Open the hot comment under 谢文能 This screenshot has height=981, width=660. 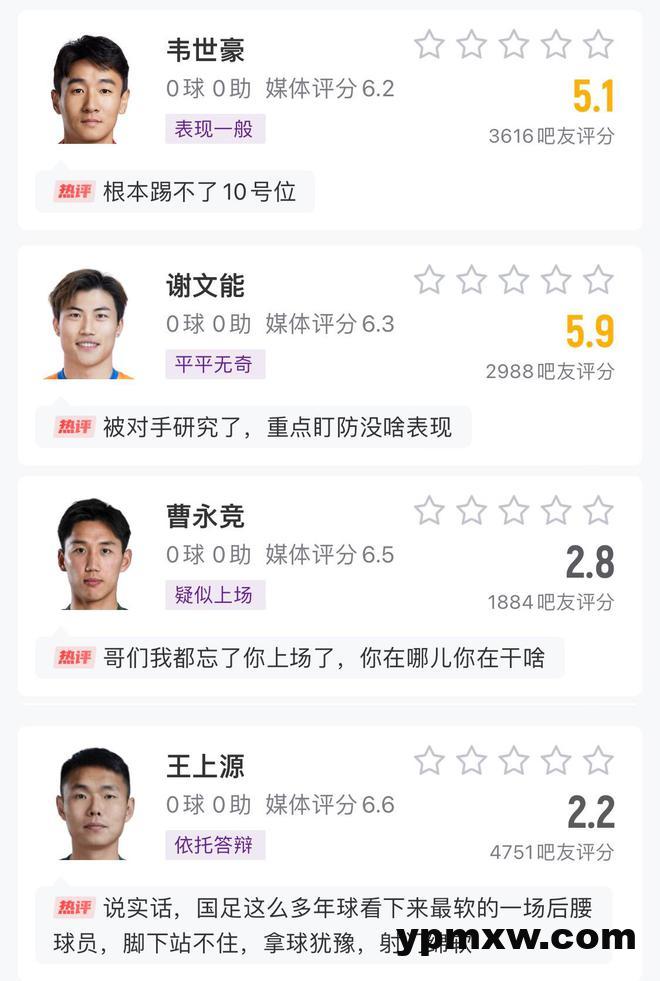[x=276, y=427]
